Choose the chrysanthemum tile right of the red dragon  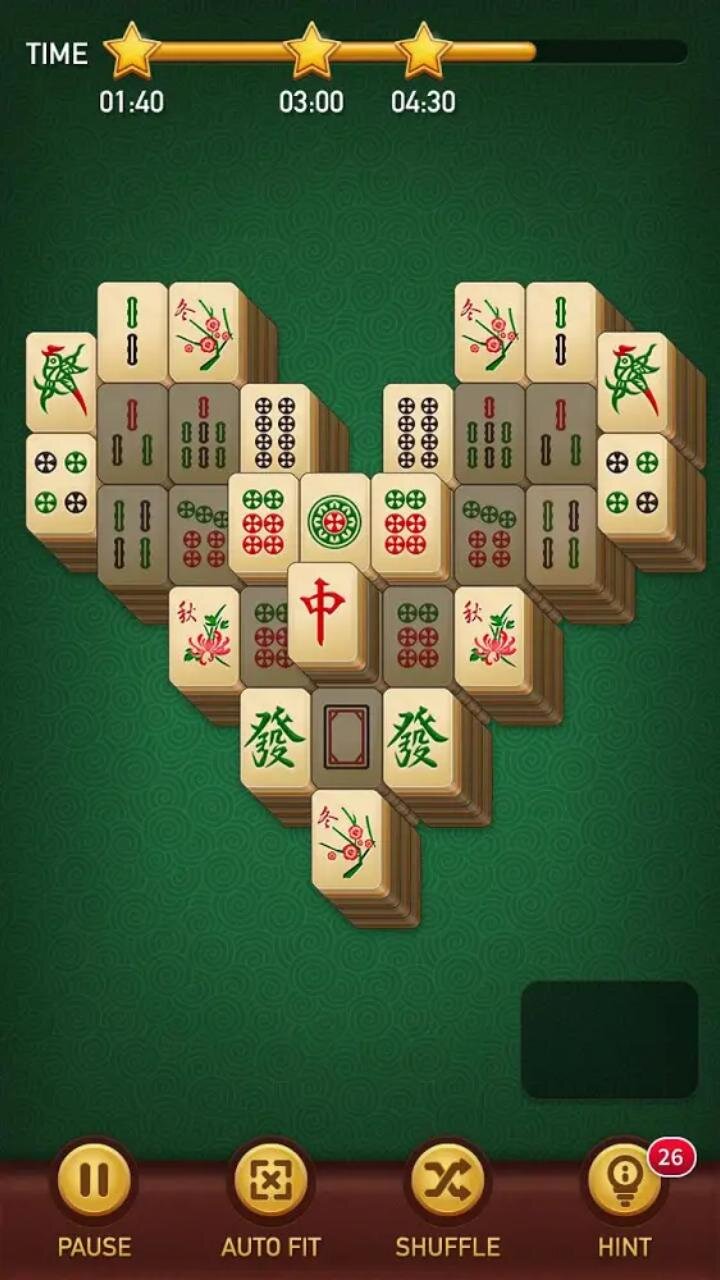pos(490,637)
